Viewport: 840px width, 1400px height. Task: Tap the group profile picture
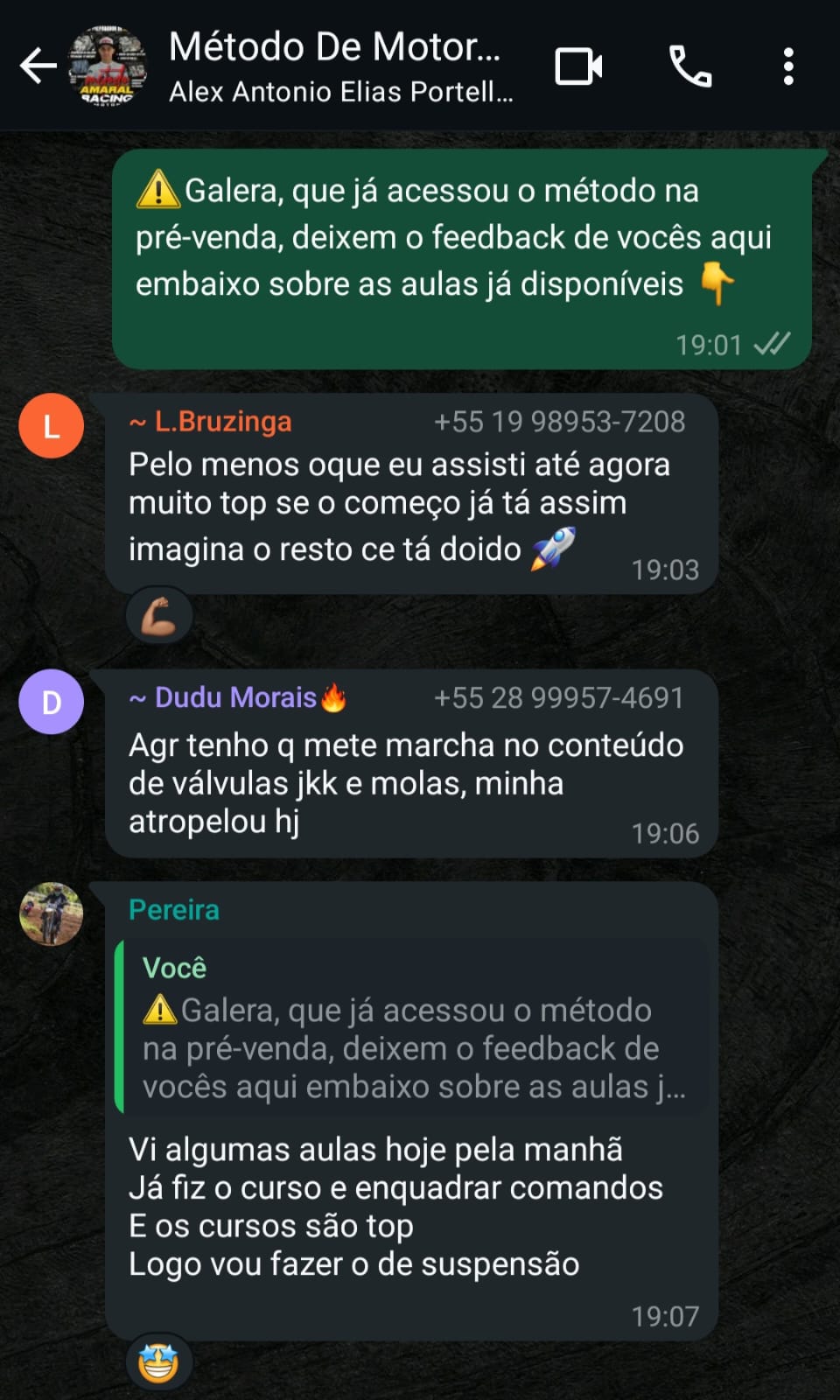click(108, 66)
